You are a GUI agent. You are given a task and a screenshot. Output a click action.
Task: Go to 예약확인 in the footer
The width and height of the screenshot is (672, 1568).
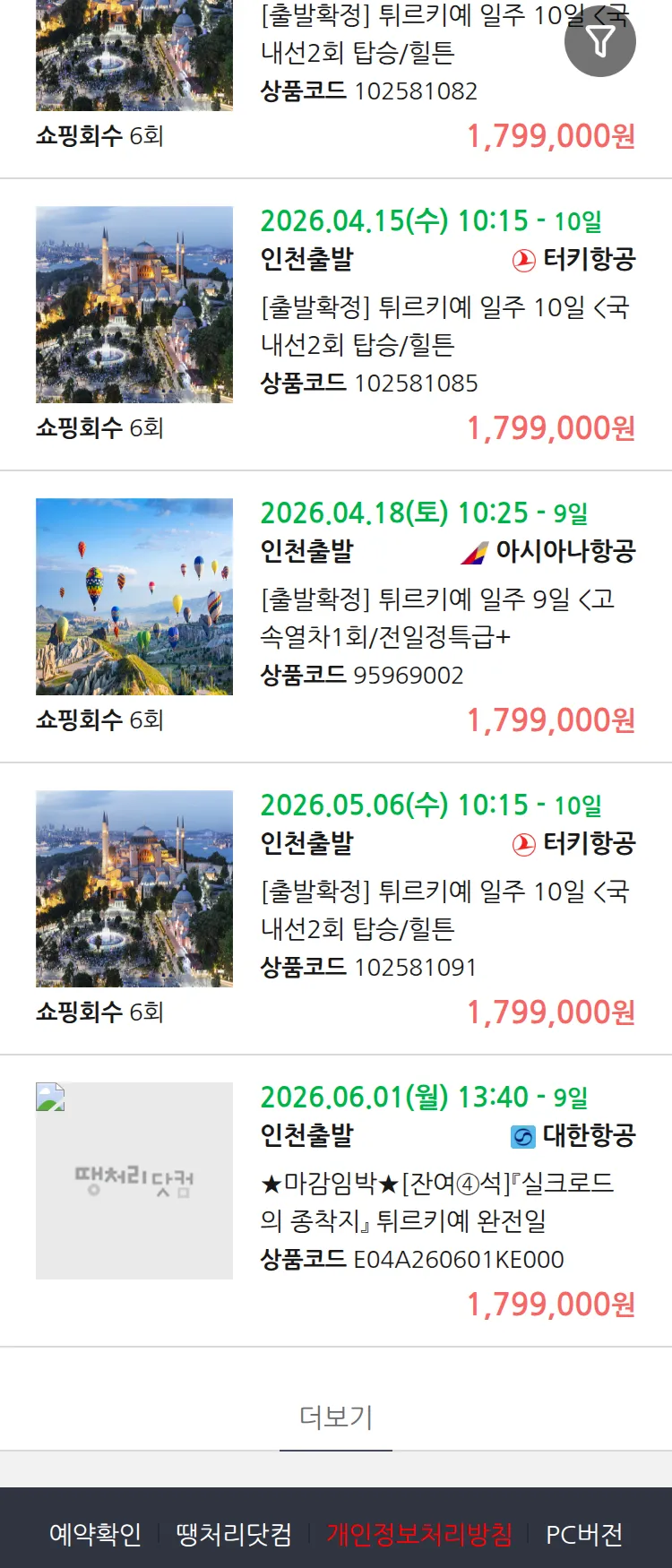point(95,1534)
